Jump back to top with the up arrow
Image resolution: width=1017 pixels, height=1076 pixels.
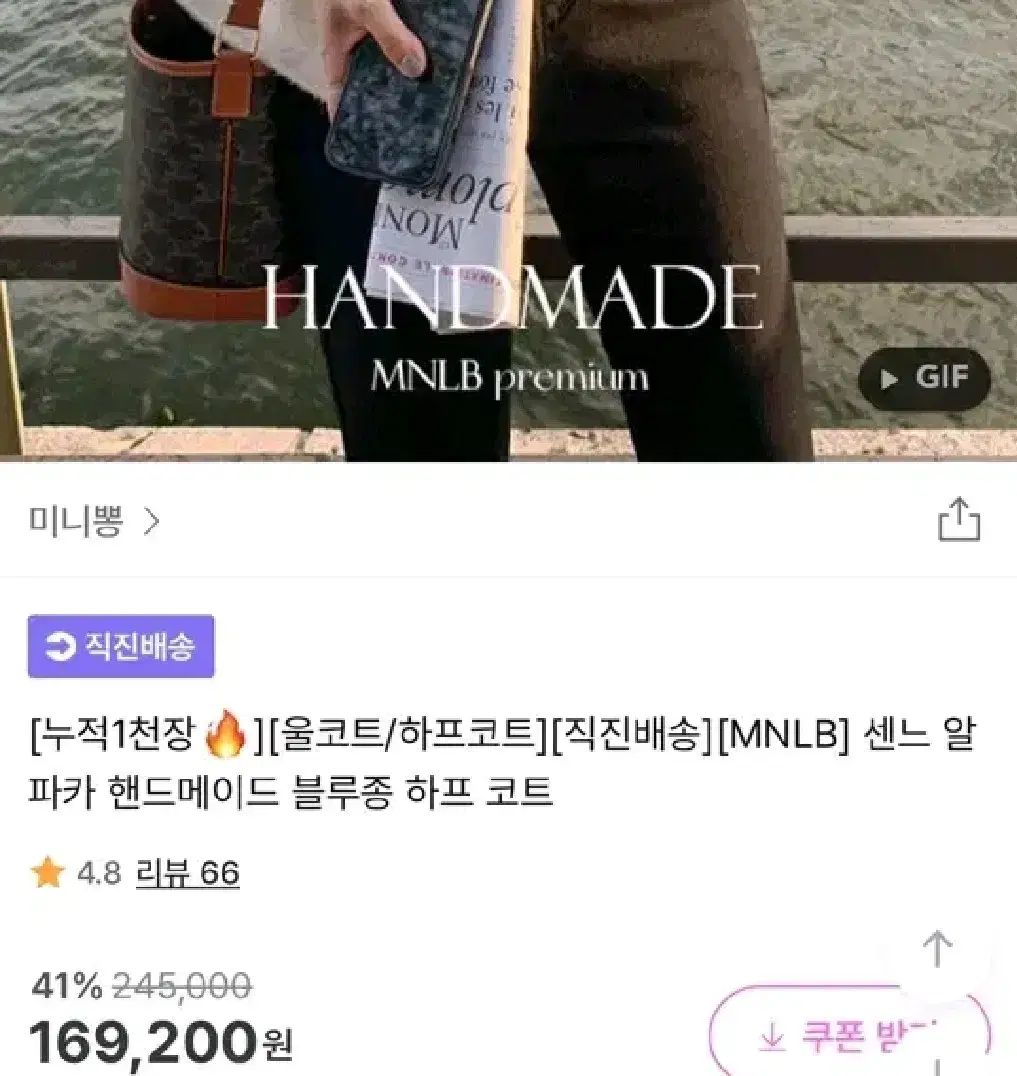coord(937,950)
